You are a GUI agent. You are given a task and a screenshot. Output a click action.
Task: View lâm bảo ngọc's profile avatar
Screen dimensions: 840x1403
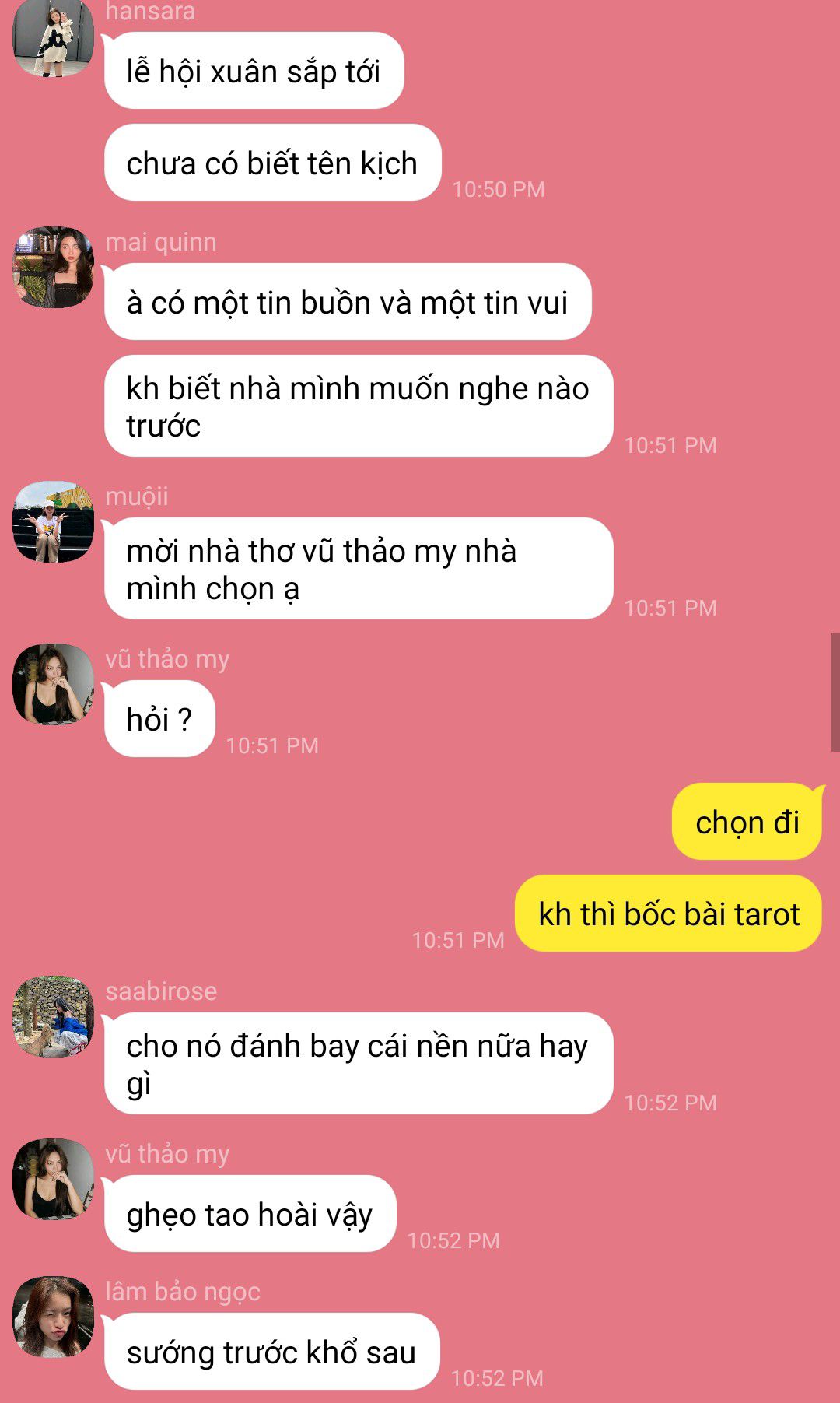(x=53, y=1317)
